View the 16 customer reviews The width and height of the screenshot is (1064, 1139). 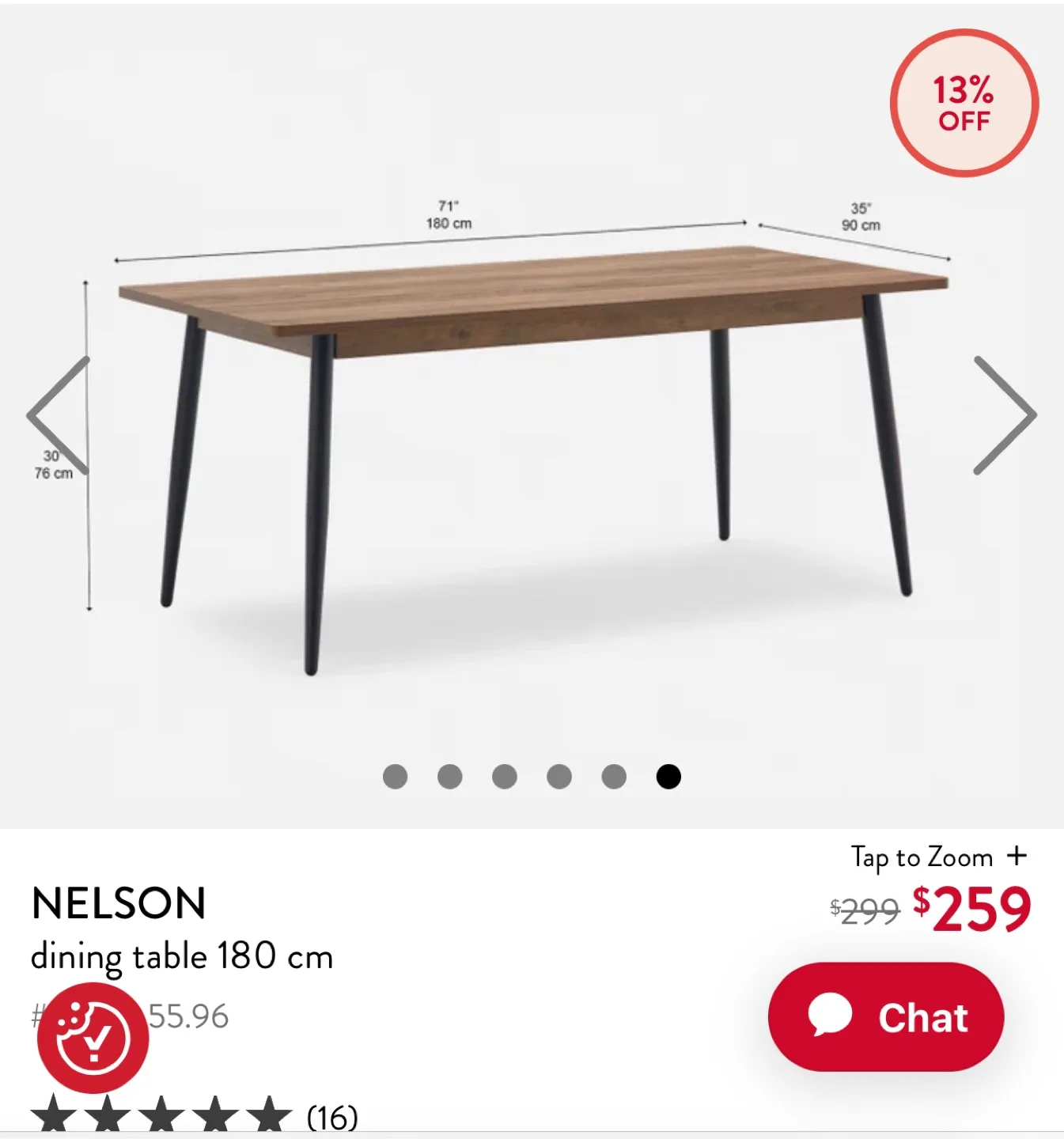[x=331, y=1118]
